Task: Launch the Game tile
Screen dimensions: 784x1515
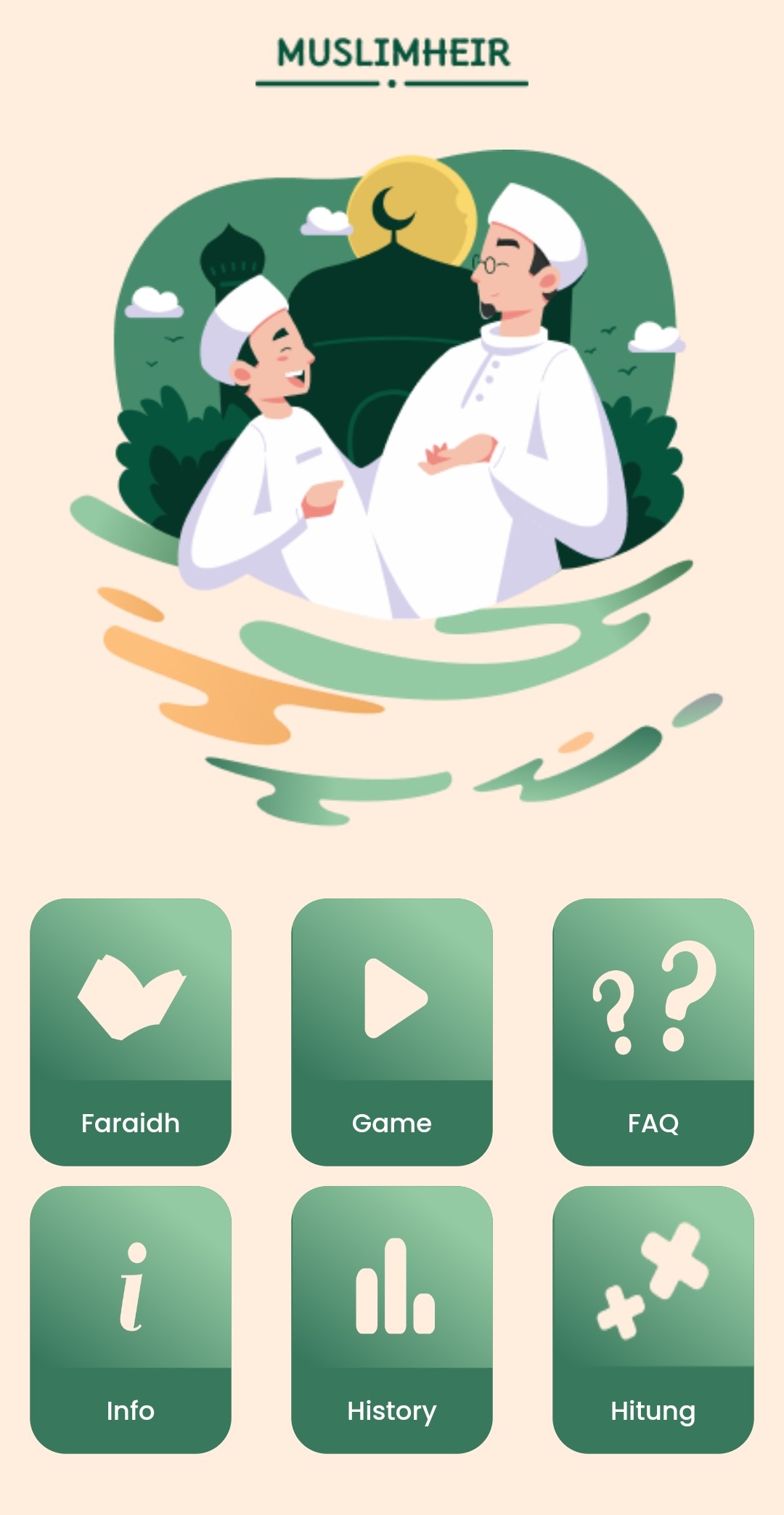Action: pos(392,1031)
